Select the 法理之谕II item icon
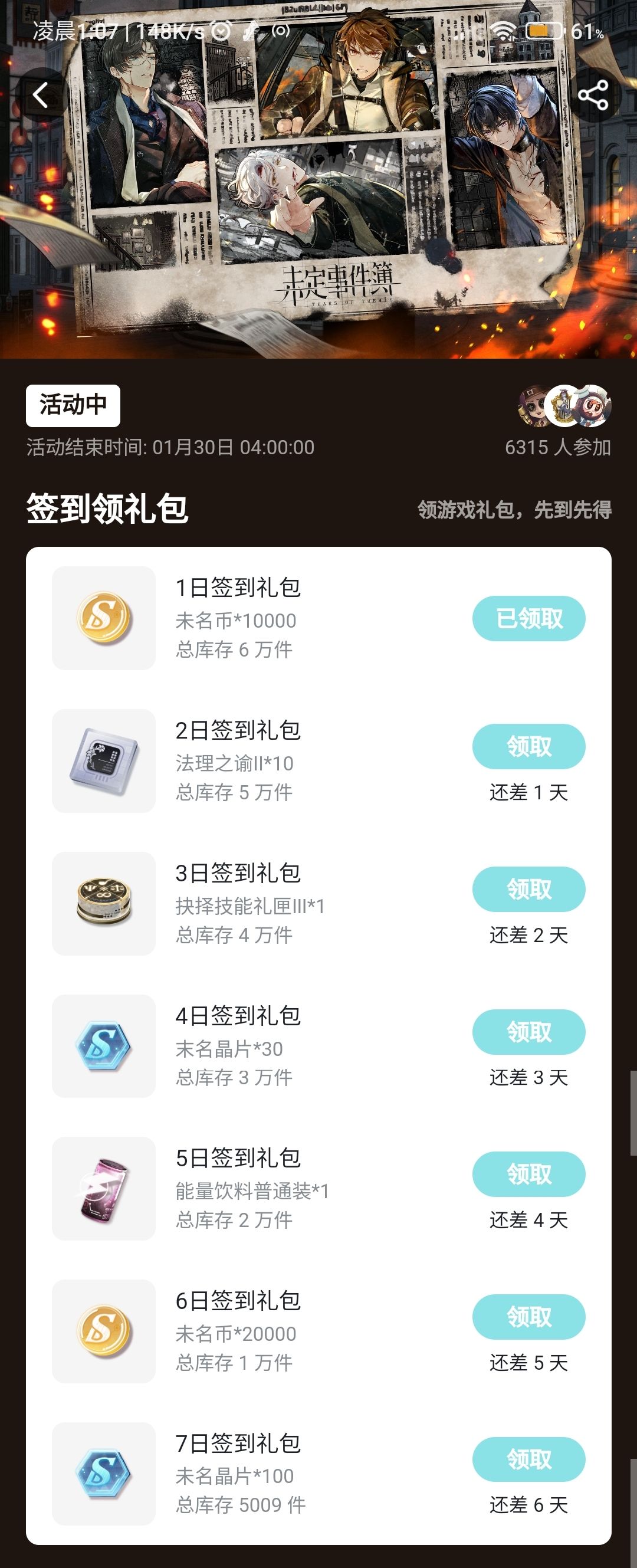The width and height of the screenshot is (637, 1568). [103, 761]
